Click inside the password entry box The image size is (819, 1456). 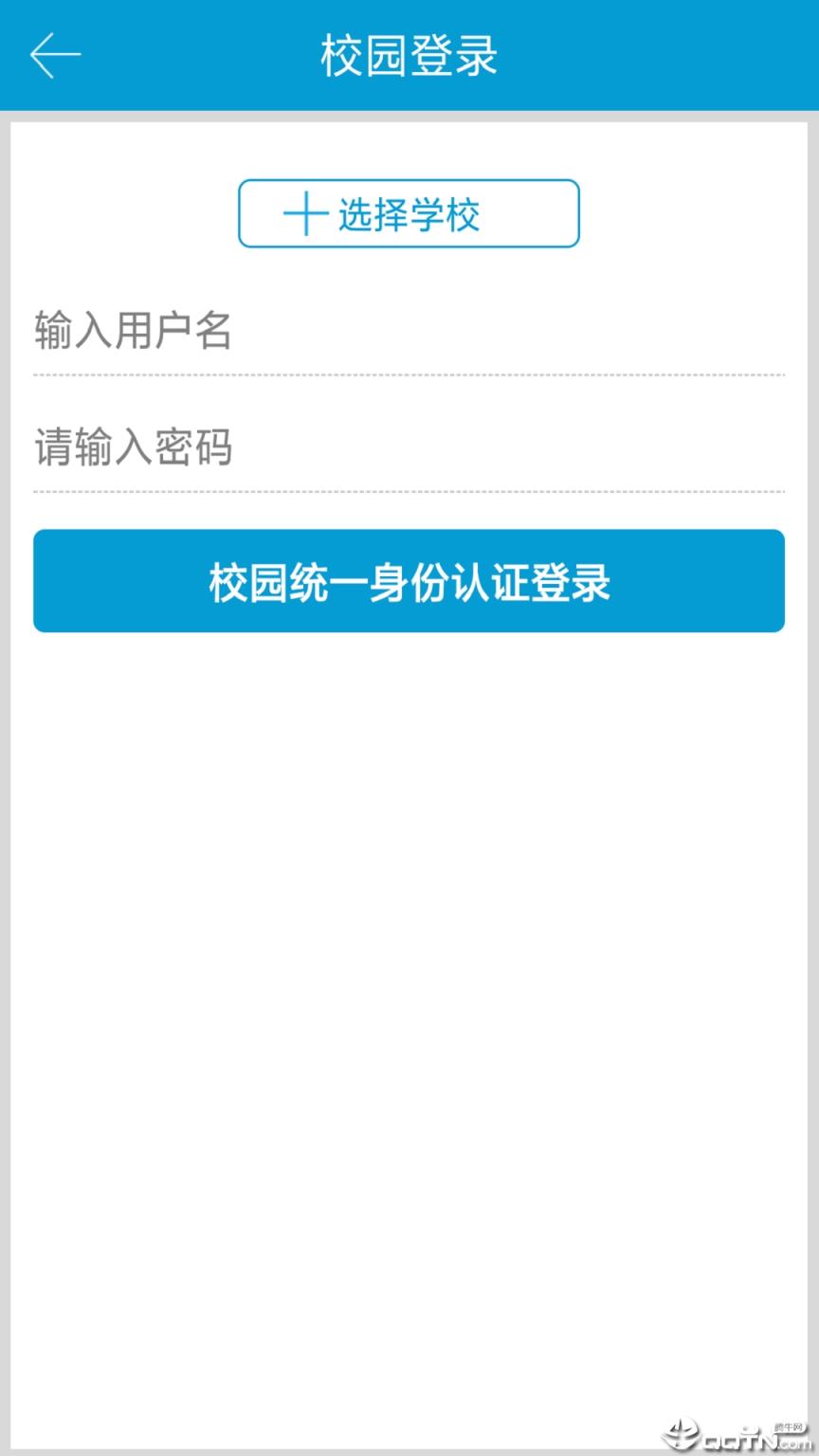408,448
